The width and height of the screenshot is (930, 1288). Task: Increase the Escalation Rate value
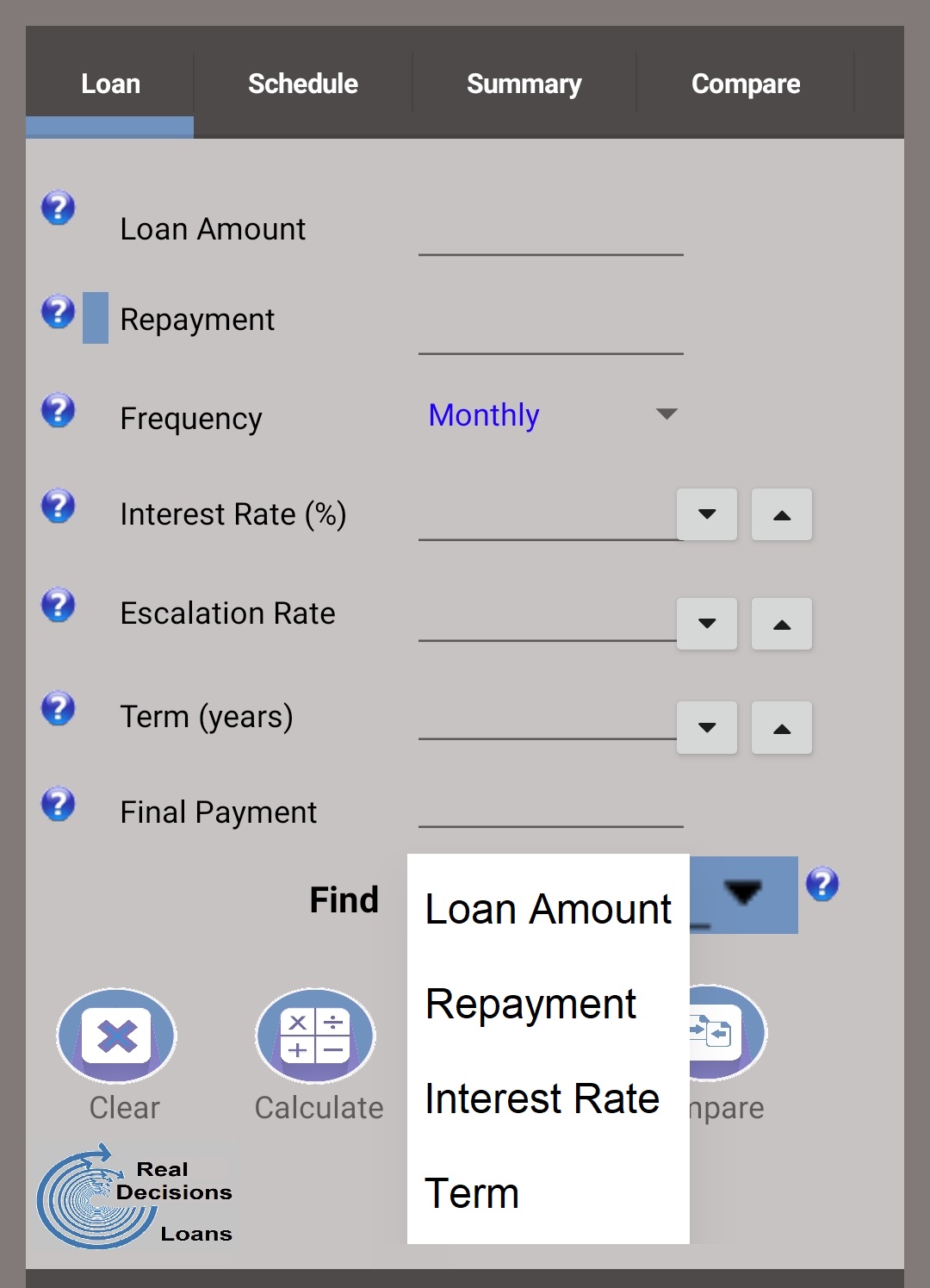pos(781,624)
